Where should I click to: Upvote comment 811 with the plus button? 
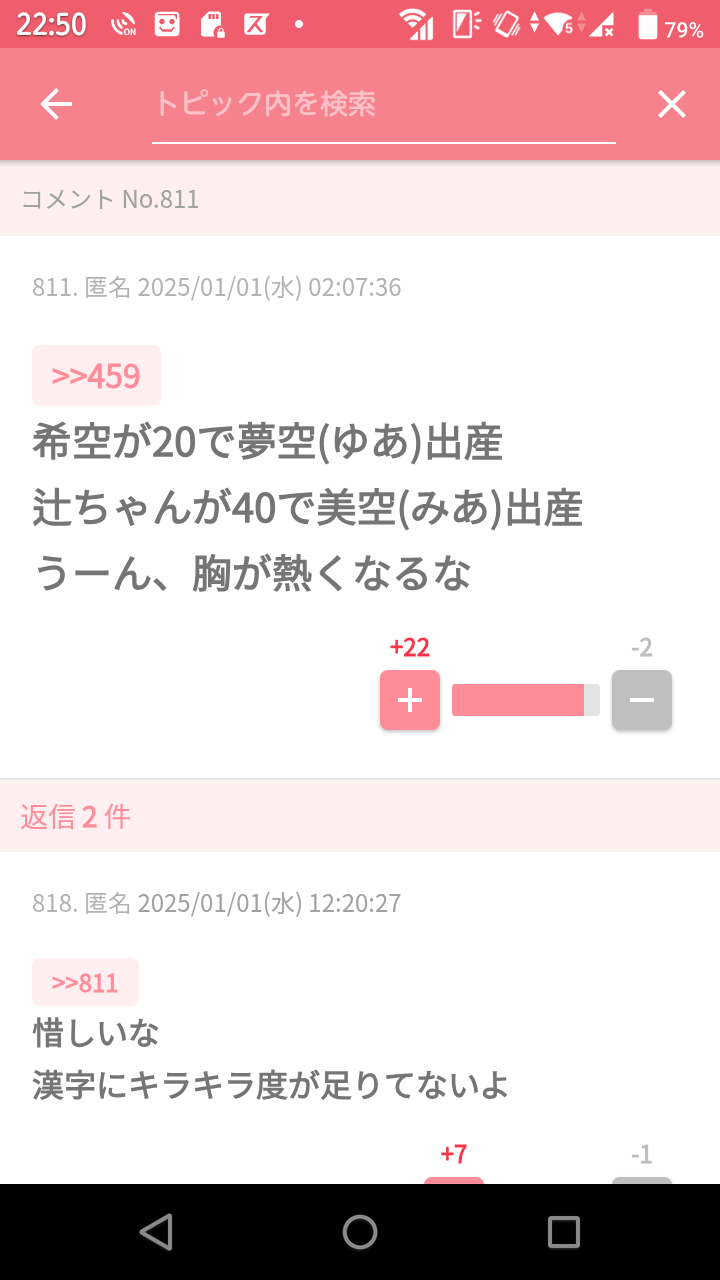point(409,700)
